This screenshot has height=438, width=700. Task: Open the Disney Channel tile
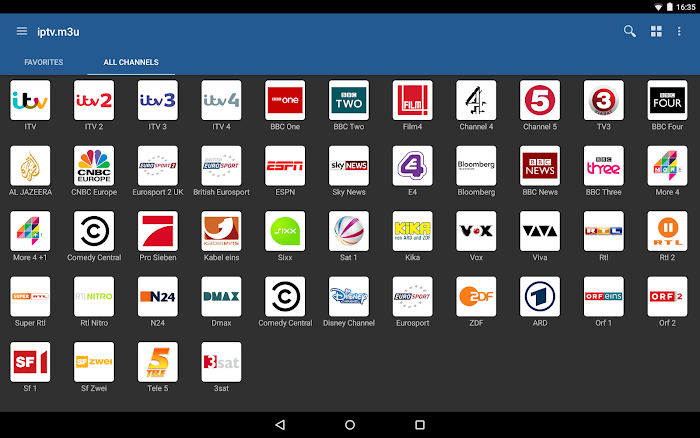(349, 297)
